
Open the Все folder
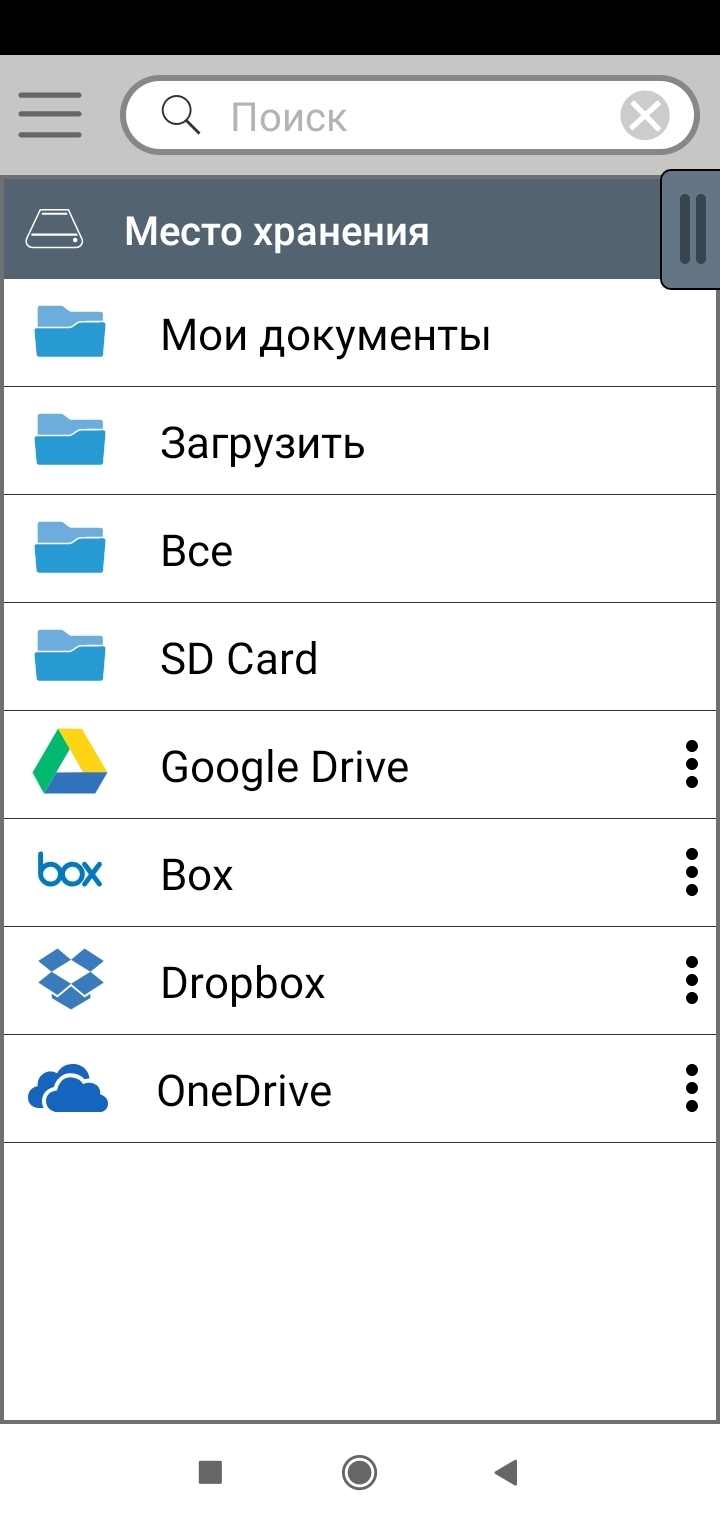[x=360, y=549]
